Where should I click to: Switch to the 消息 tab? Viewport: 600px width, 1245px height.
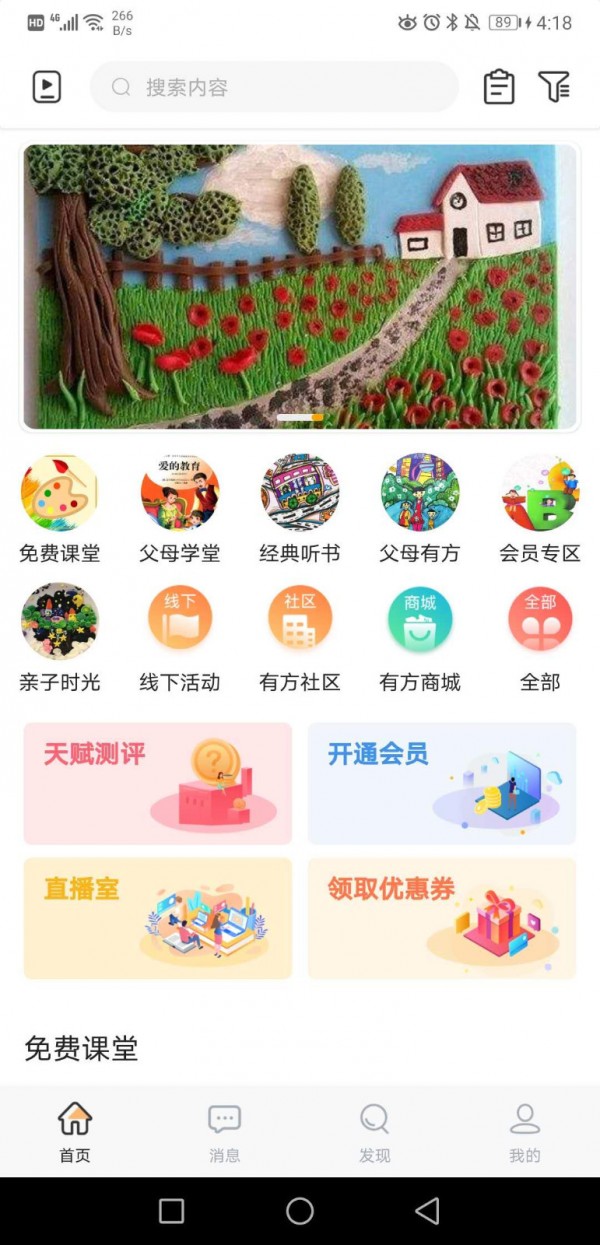coord(225,1133)
